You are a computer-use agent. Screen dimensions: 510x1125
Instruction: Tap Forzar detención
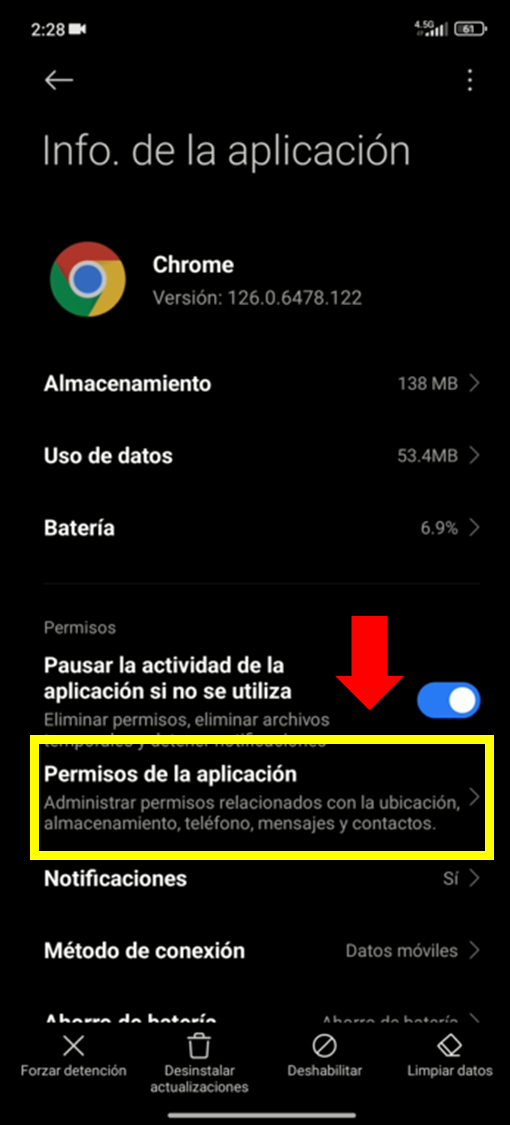(73, 1056)
